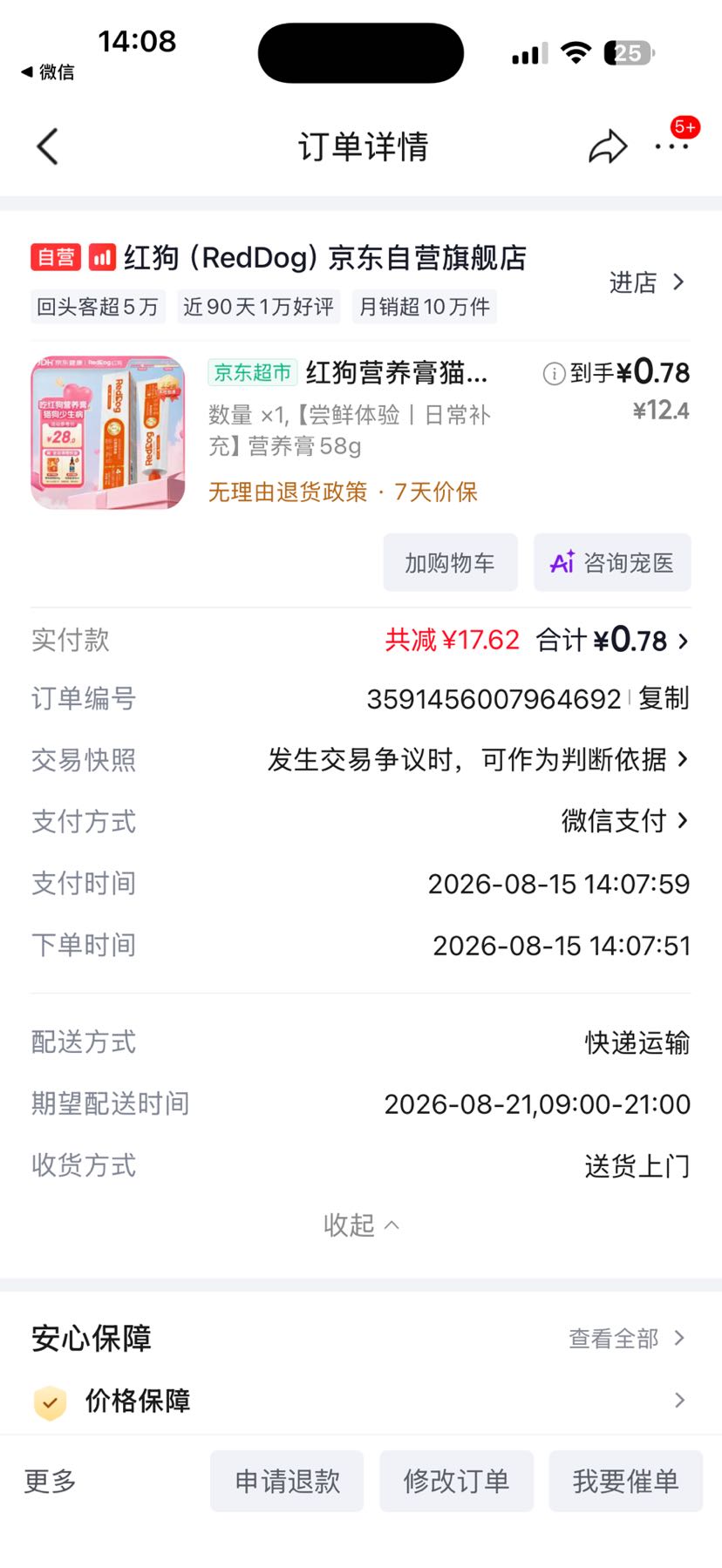Screen dimensions: 722x1568
Task: Return to 微信 from status bar
Action: point(48,71)
